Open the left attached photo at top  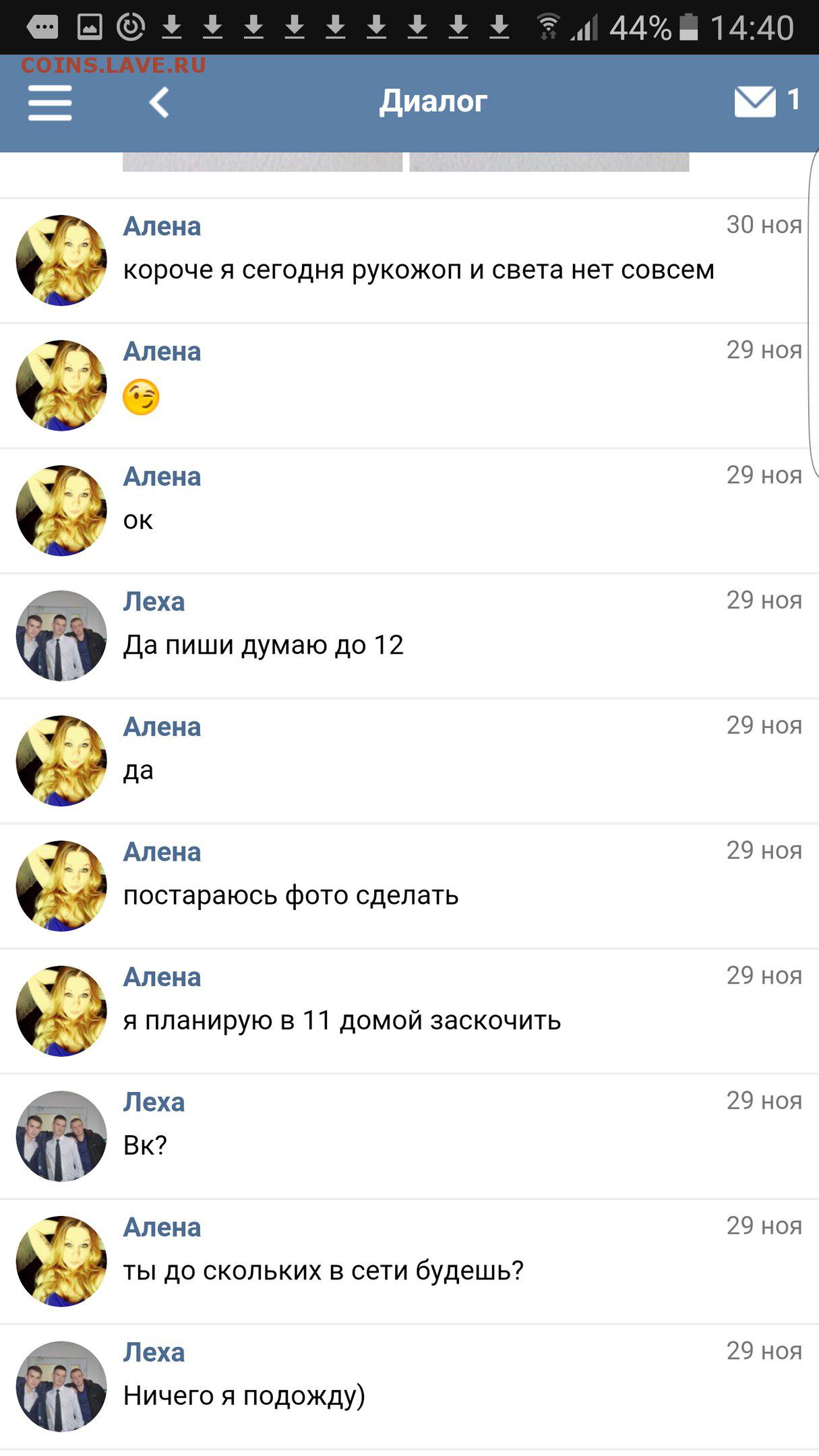262,162
